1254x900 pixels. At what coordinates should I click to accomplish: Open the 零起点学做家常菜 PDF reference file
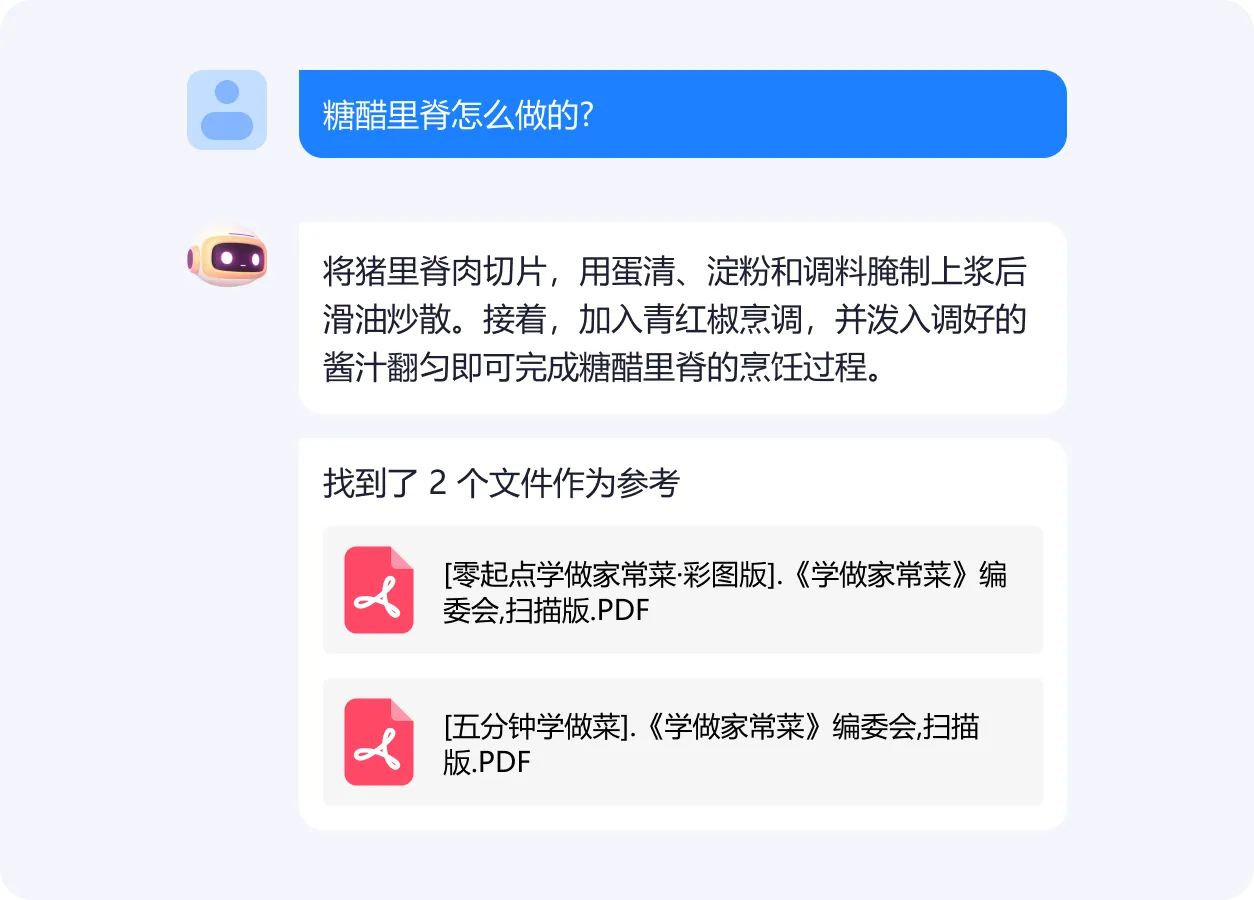point(682,590)
